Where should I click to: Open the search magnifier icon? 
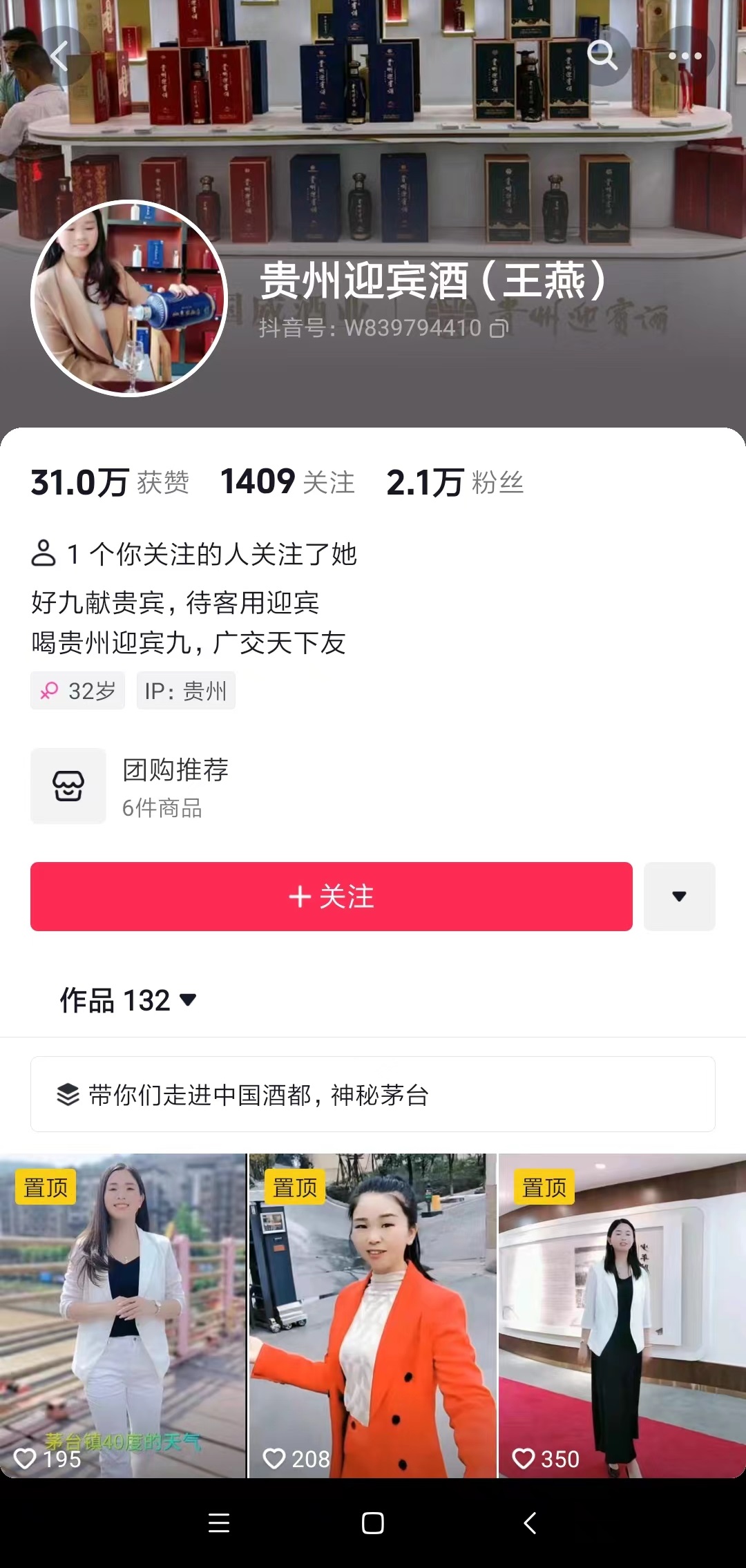[602, 56]
